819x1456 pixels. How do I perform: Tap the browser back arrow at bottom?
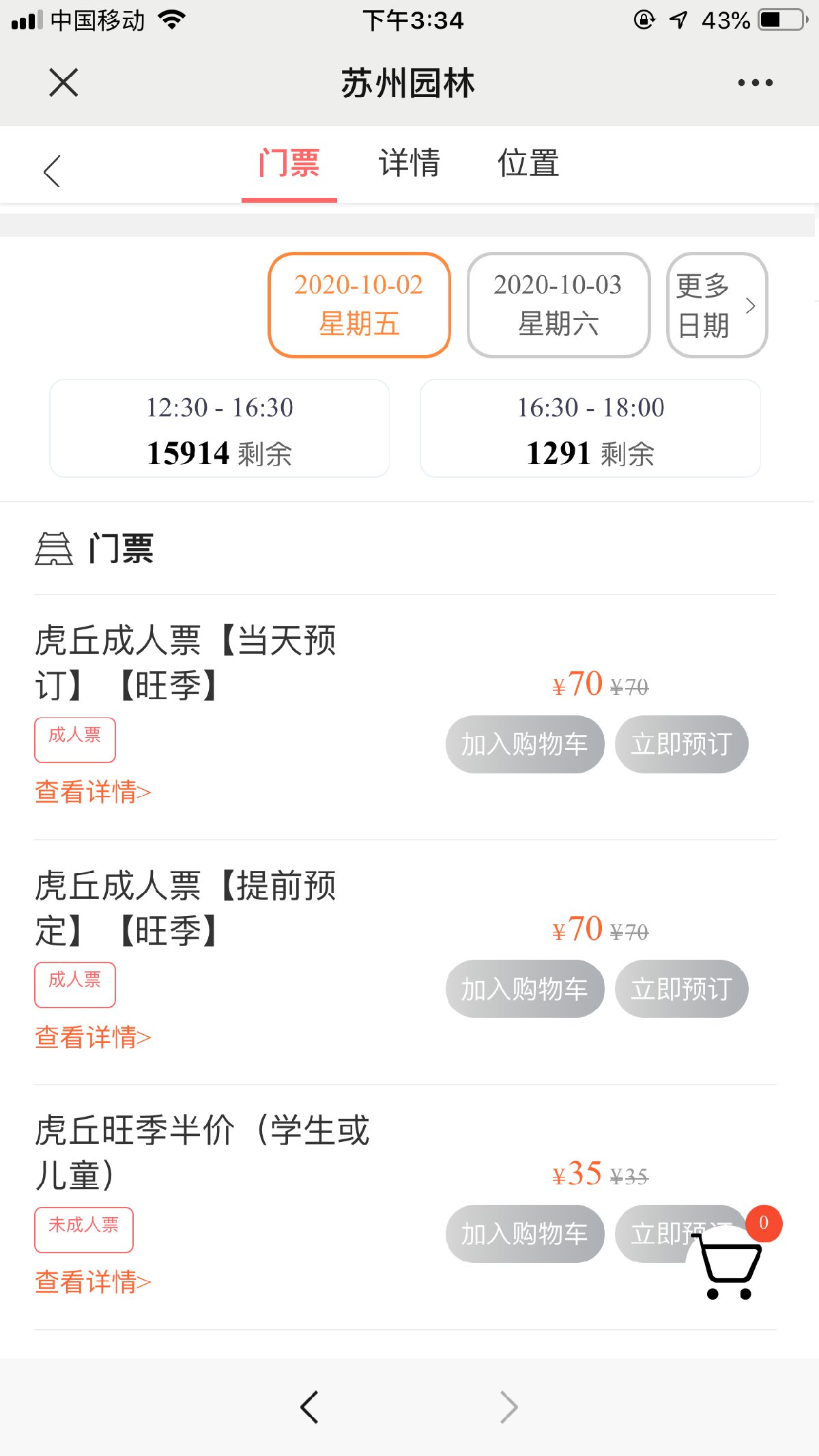(x=309, y=1407)
